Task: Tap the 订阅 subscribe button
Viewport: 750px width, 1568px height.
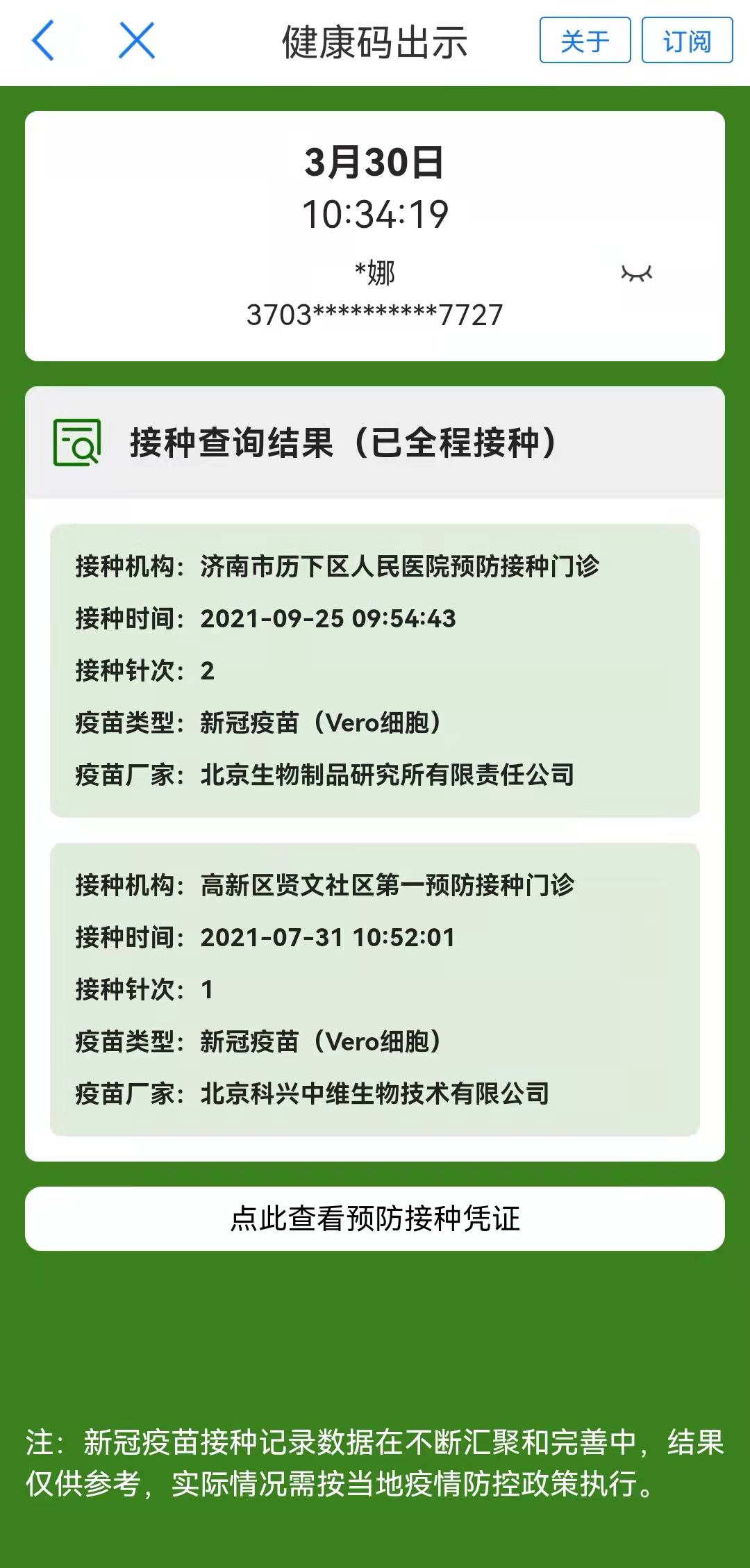Action: coord(687,40)
